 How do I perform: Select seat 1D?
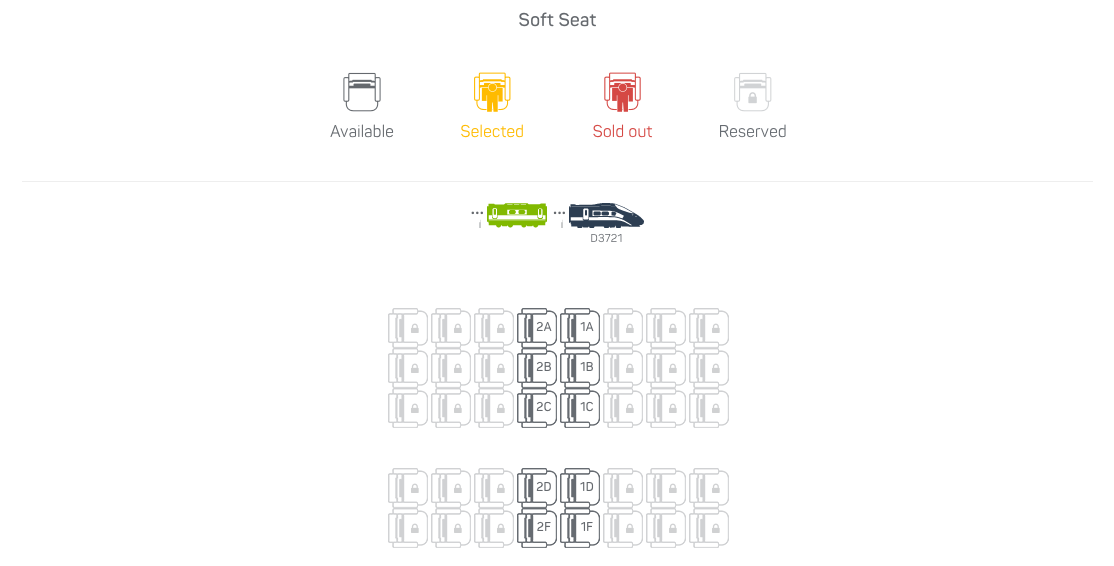(x=581, y=487)
